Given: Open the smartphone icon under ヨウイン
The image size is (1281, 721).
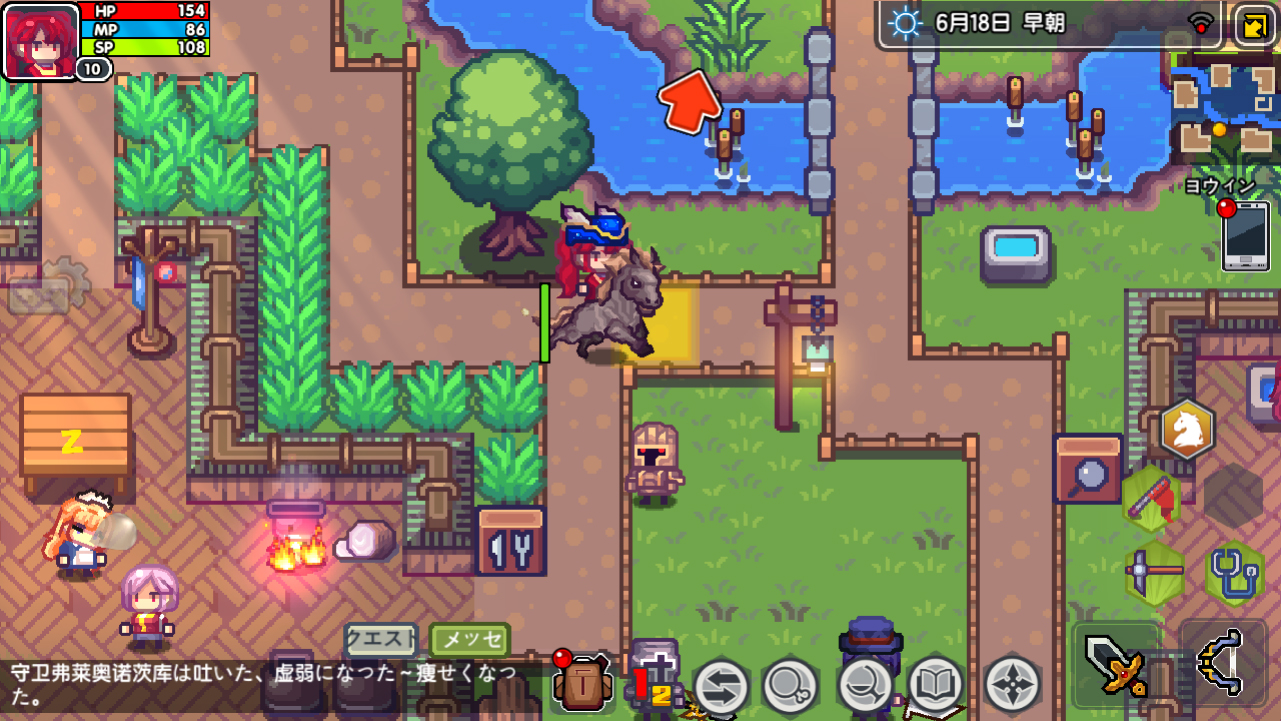Looking at the screenshot, I should tap(1246, 236).
